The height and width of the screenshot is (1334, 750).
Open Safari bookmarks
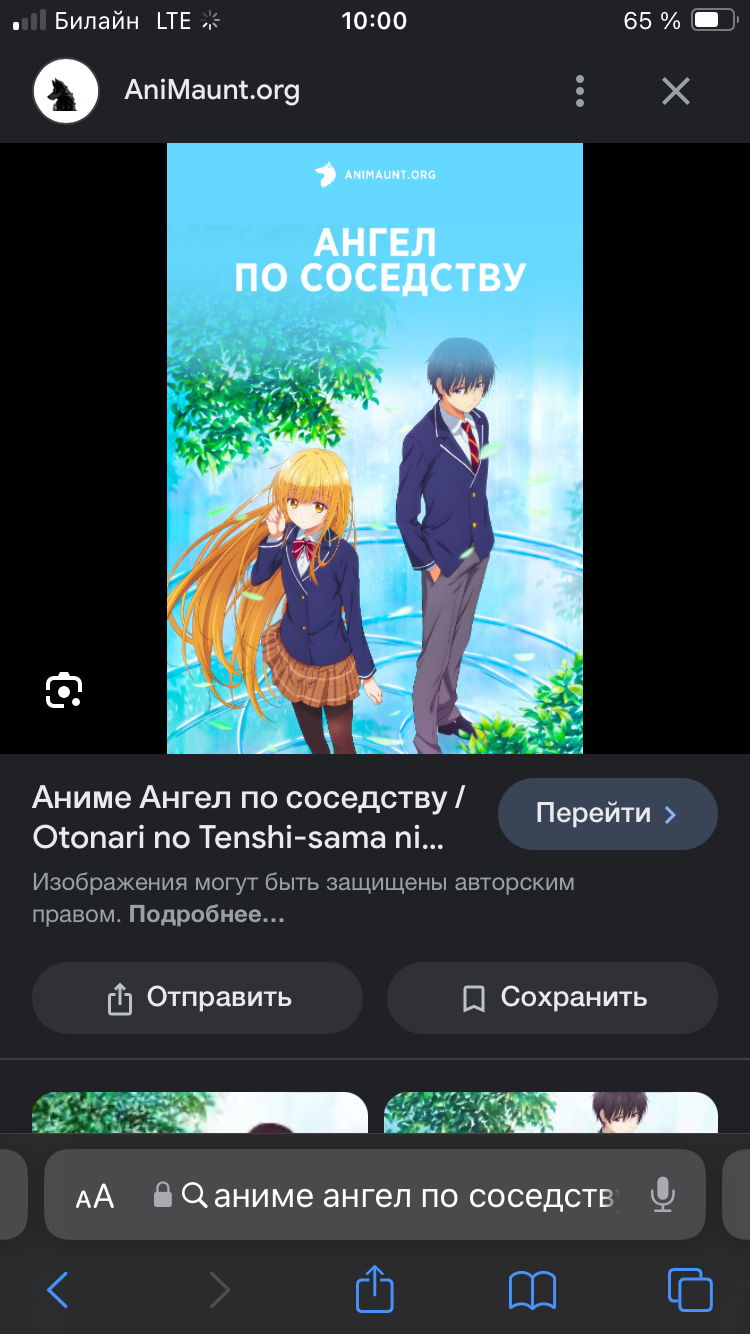(532, 1290)
